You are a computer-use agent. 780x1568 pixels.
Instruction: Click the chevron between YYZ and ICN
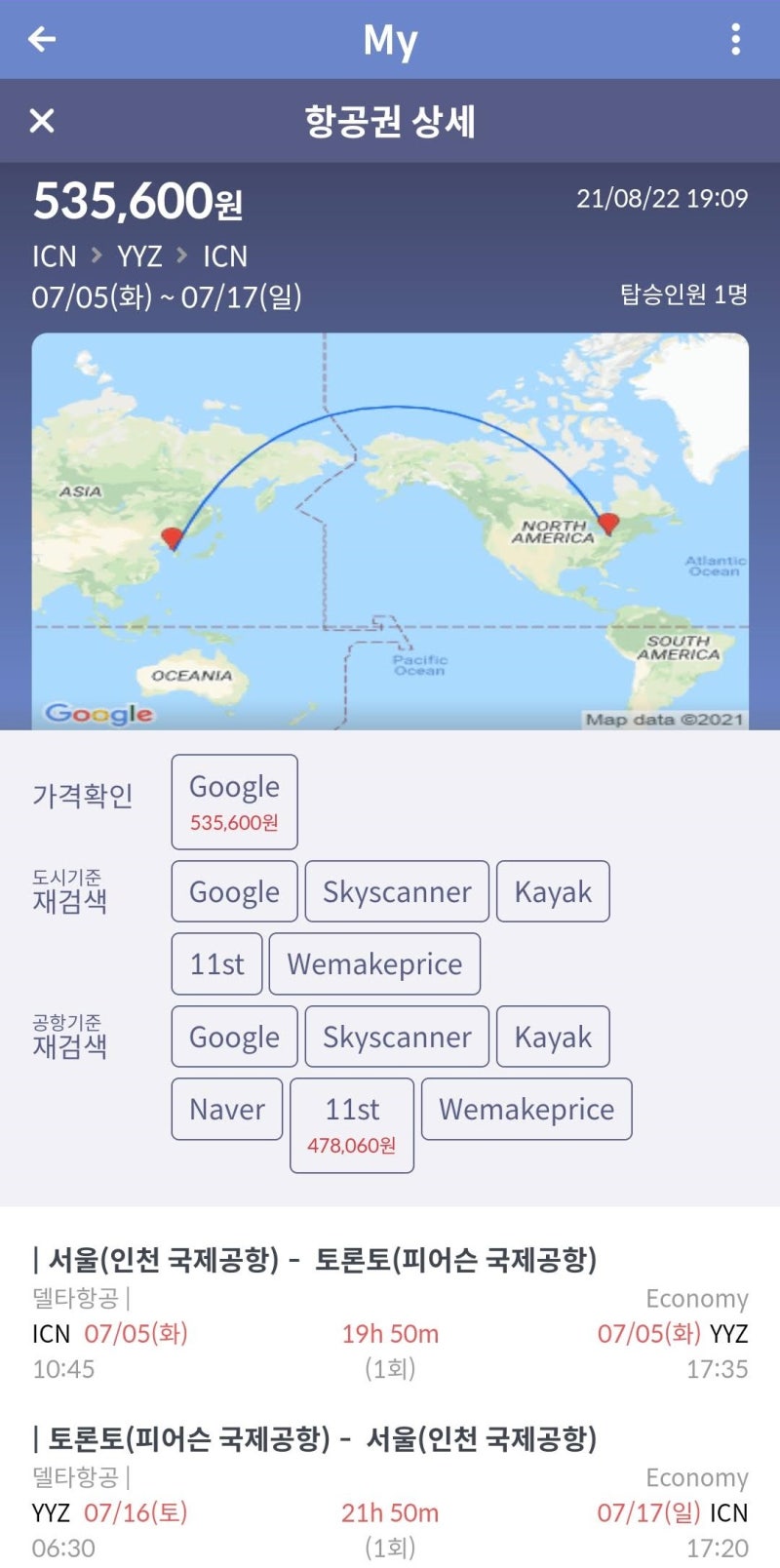184,256
